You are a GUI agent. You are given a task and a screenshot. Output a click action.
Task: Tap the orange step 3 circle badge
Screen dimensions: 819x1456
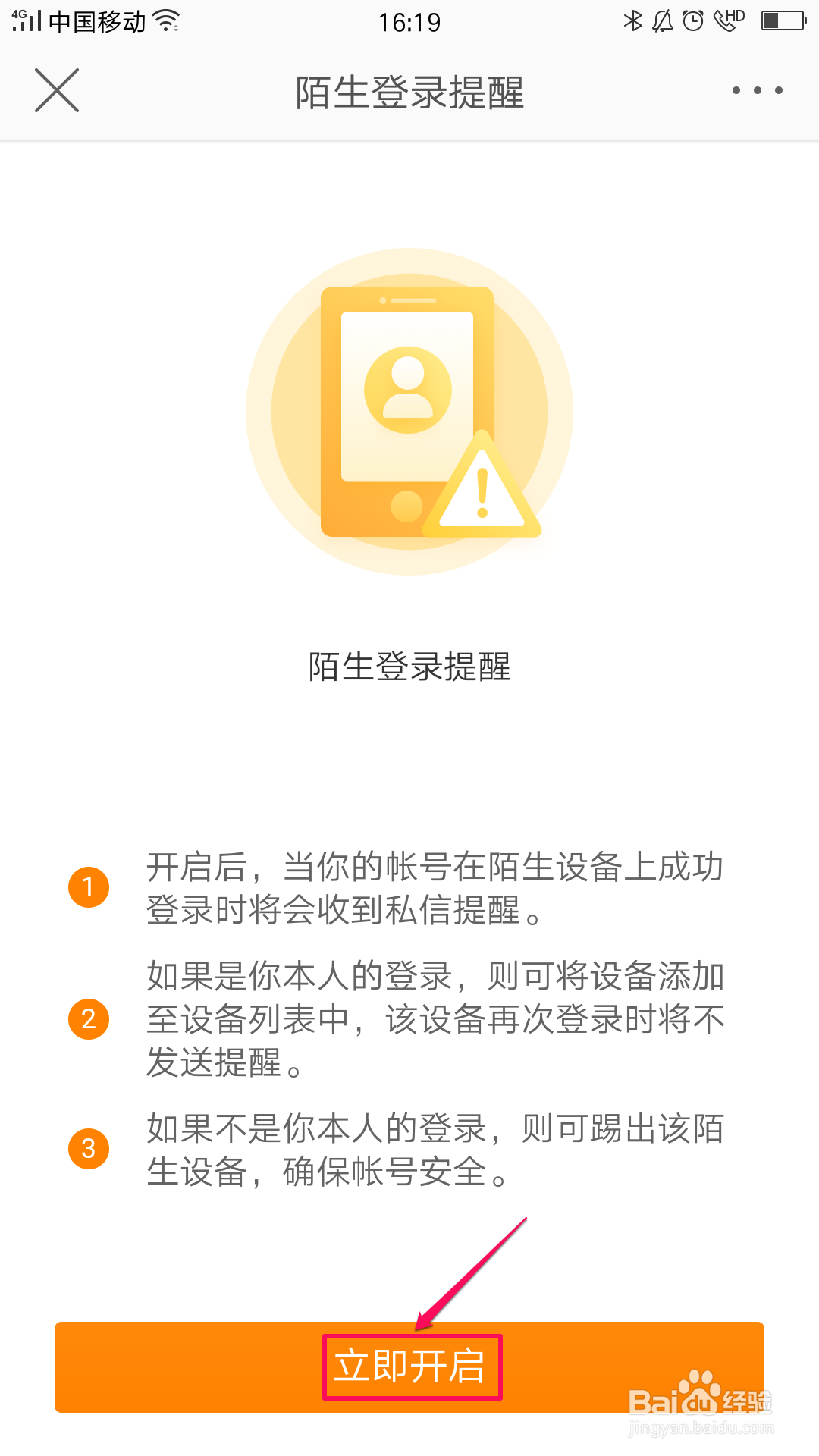tap(89, 1149)
